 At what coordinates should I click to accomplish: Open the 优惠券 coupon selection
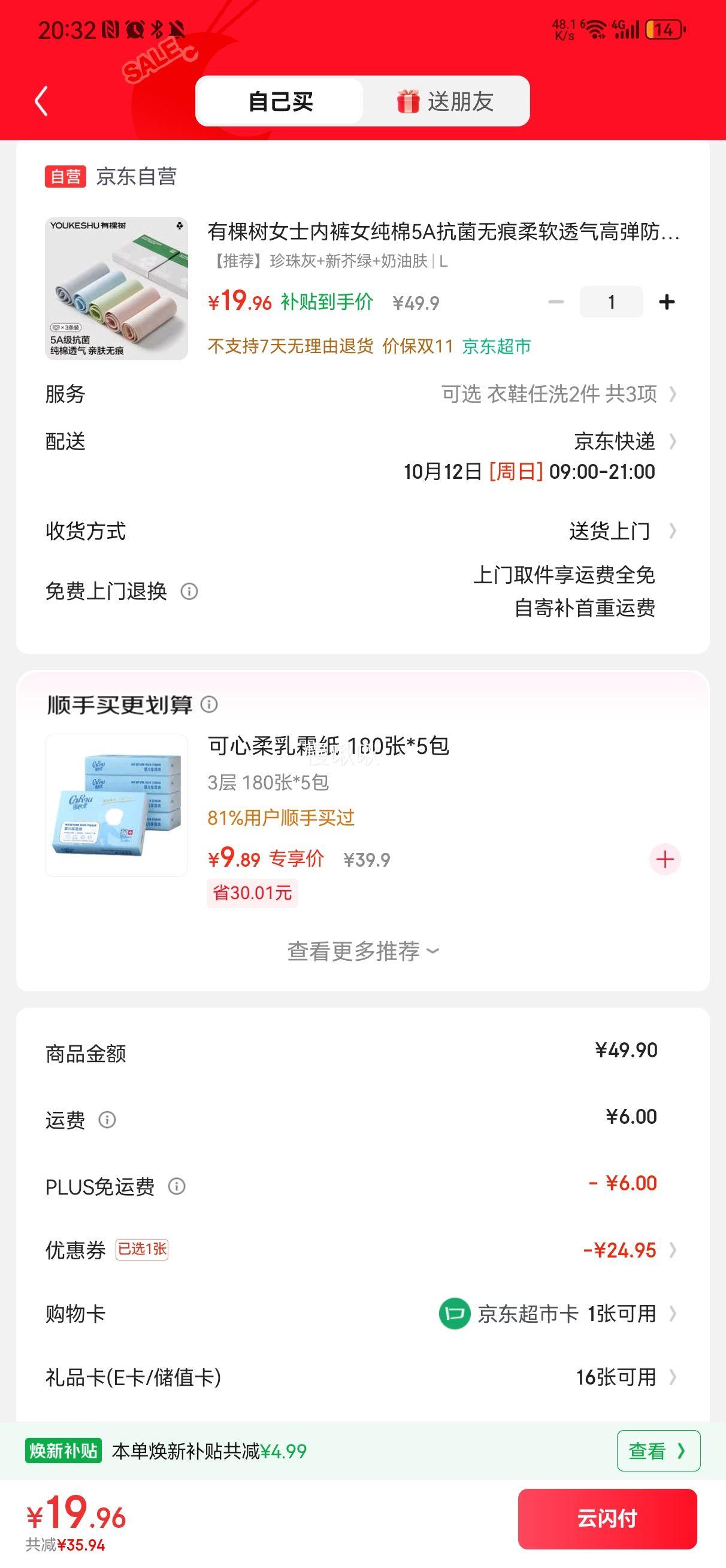627,1250
